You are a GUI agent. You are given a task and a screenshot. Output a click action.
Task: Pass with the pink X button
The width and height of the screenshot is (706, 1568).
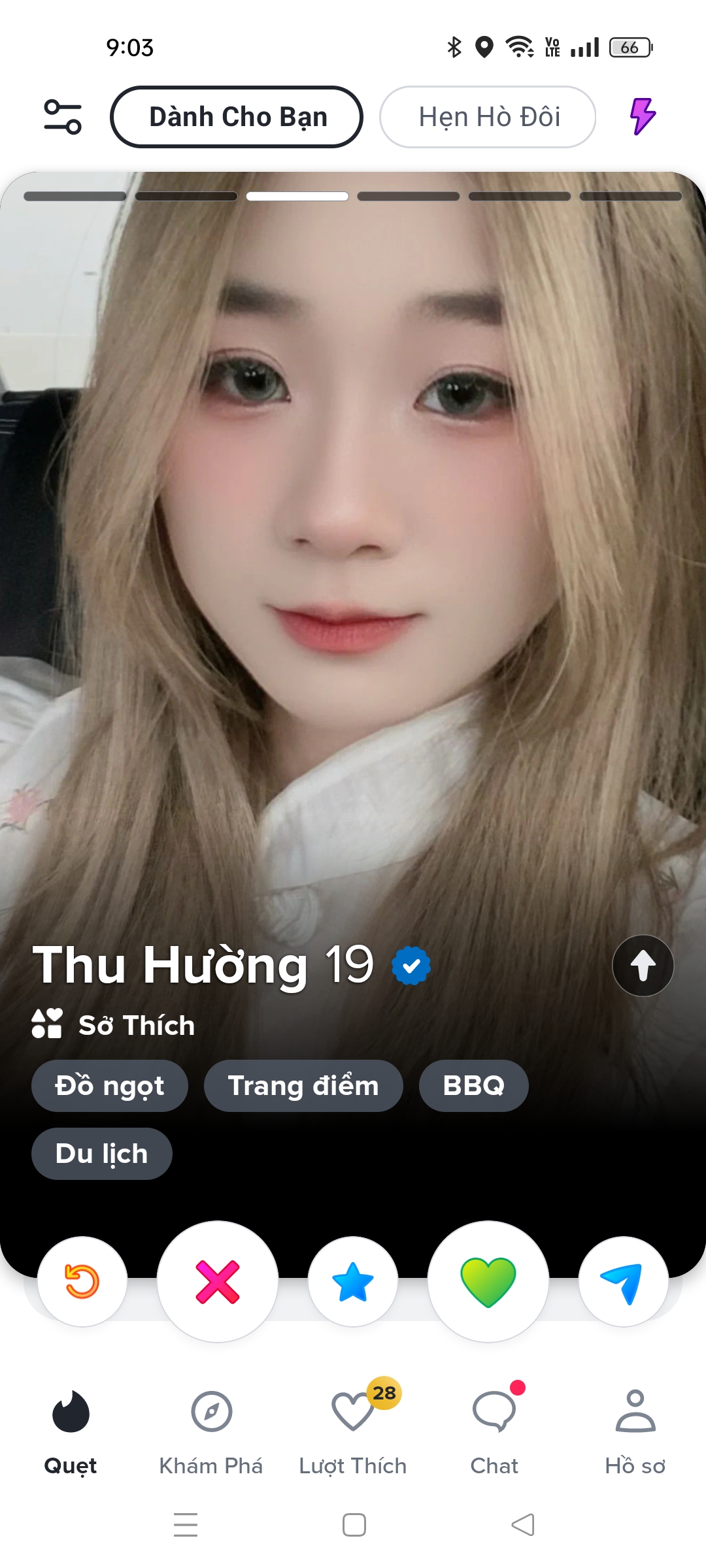coord(218,1281)
